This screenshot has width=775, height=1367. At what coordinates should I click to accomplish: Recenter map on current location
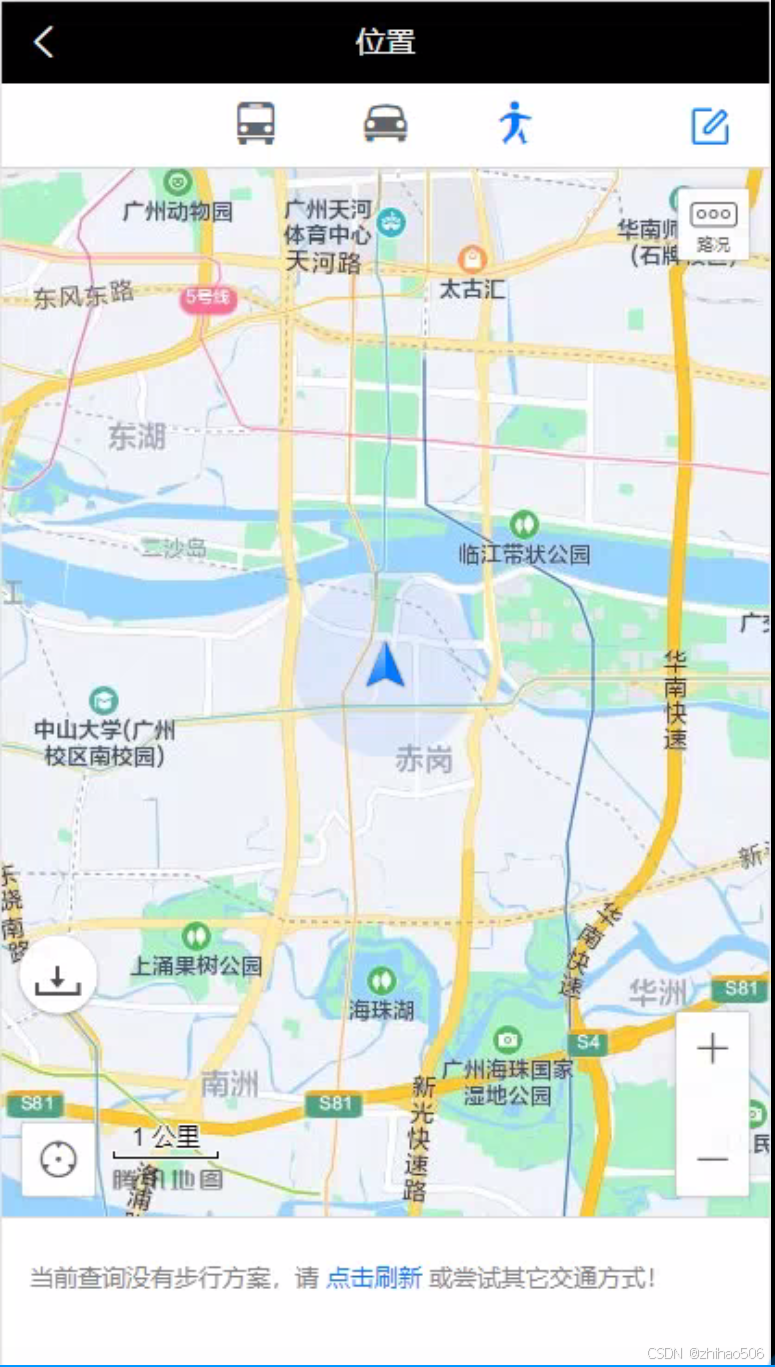(58, 1160)
